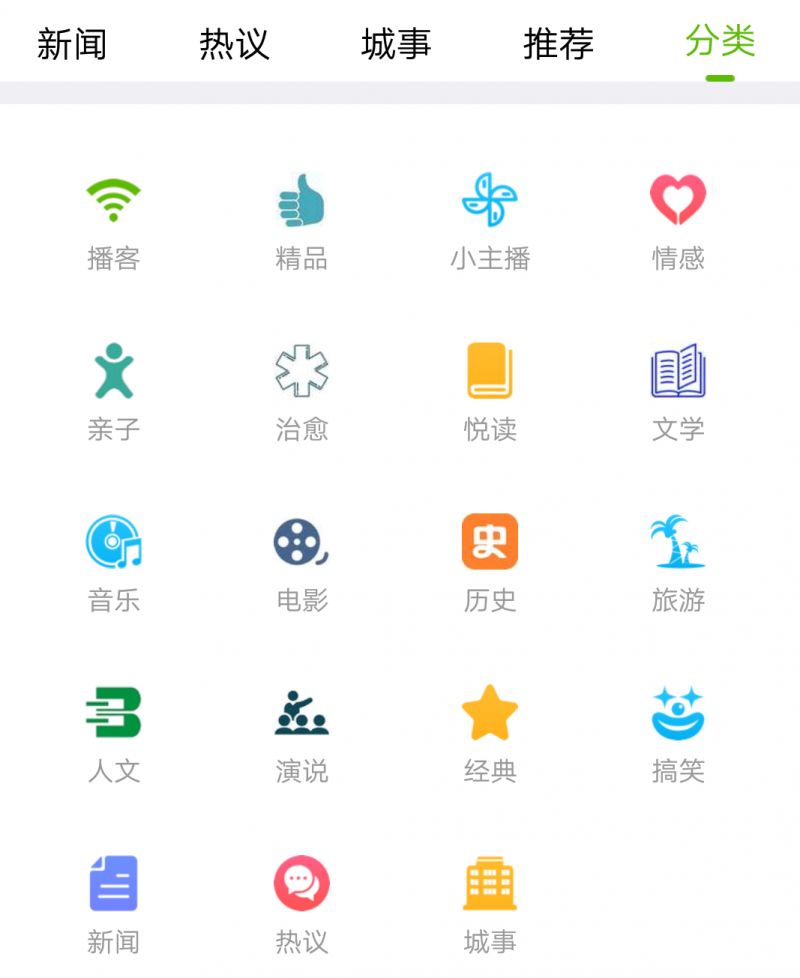Open the 人文 category link
The image size is (800, 978).
click(x=113, y=730)
